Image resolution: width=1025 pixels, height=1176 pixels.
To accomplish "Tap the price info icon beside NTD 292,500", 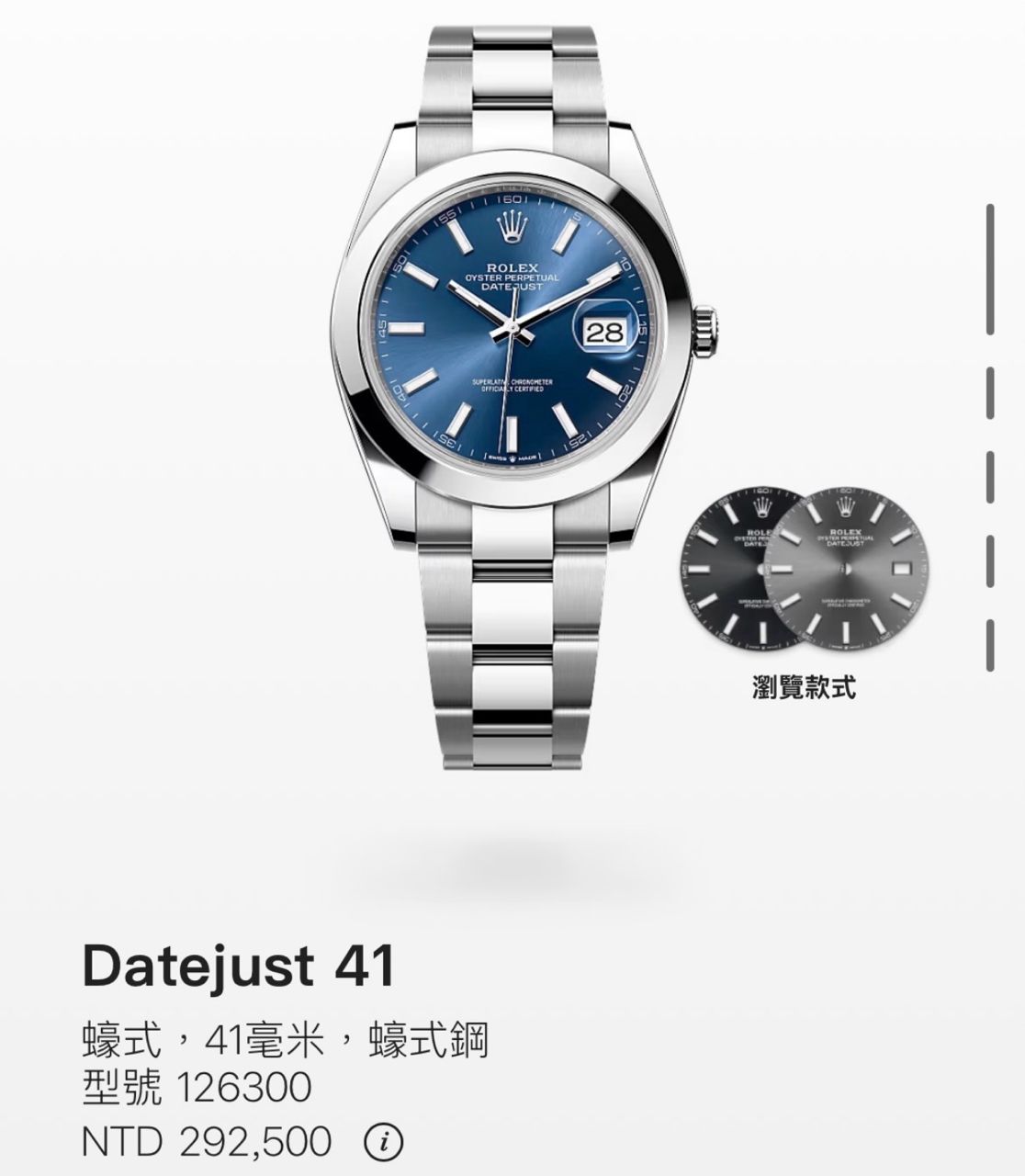I will click(384, 1142).
